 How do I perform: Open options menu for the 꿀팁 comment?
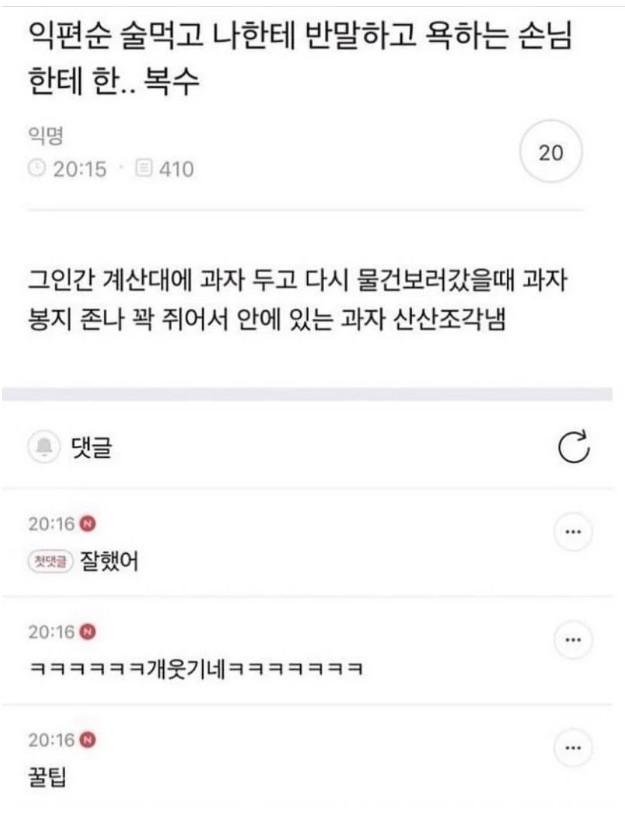pyautogui.click(x=572, y=748)
